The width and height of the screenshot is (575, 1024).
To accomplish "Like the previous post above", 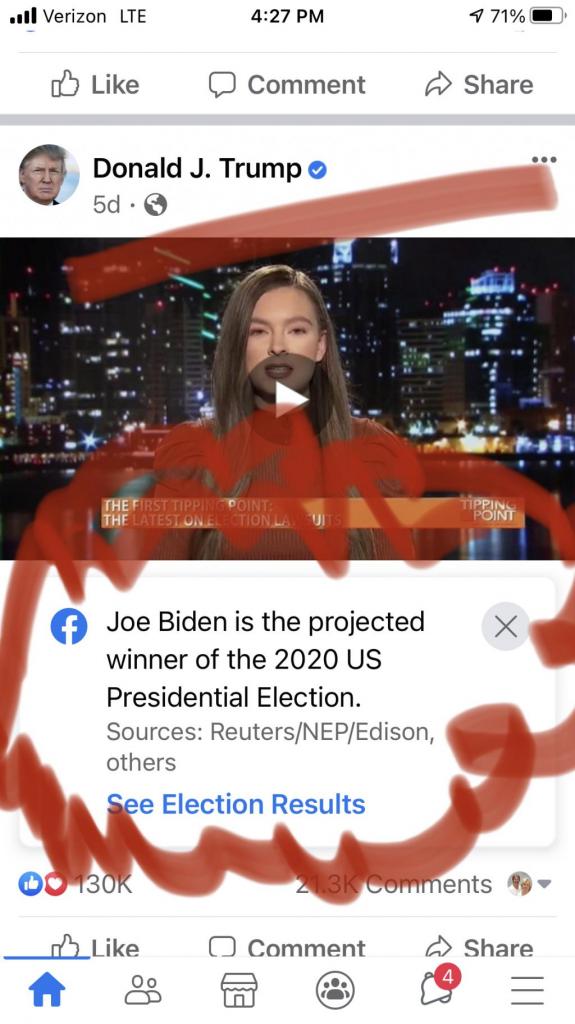I will pyautogui.click(x=95, y=85).
